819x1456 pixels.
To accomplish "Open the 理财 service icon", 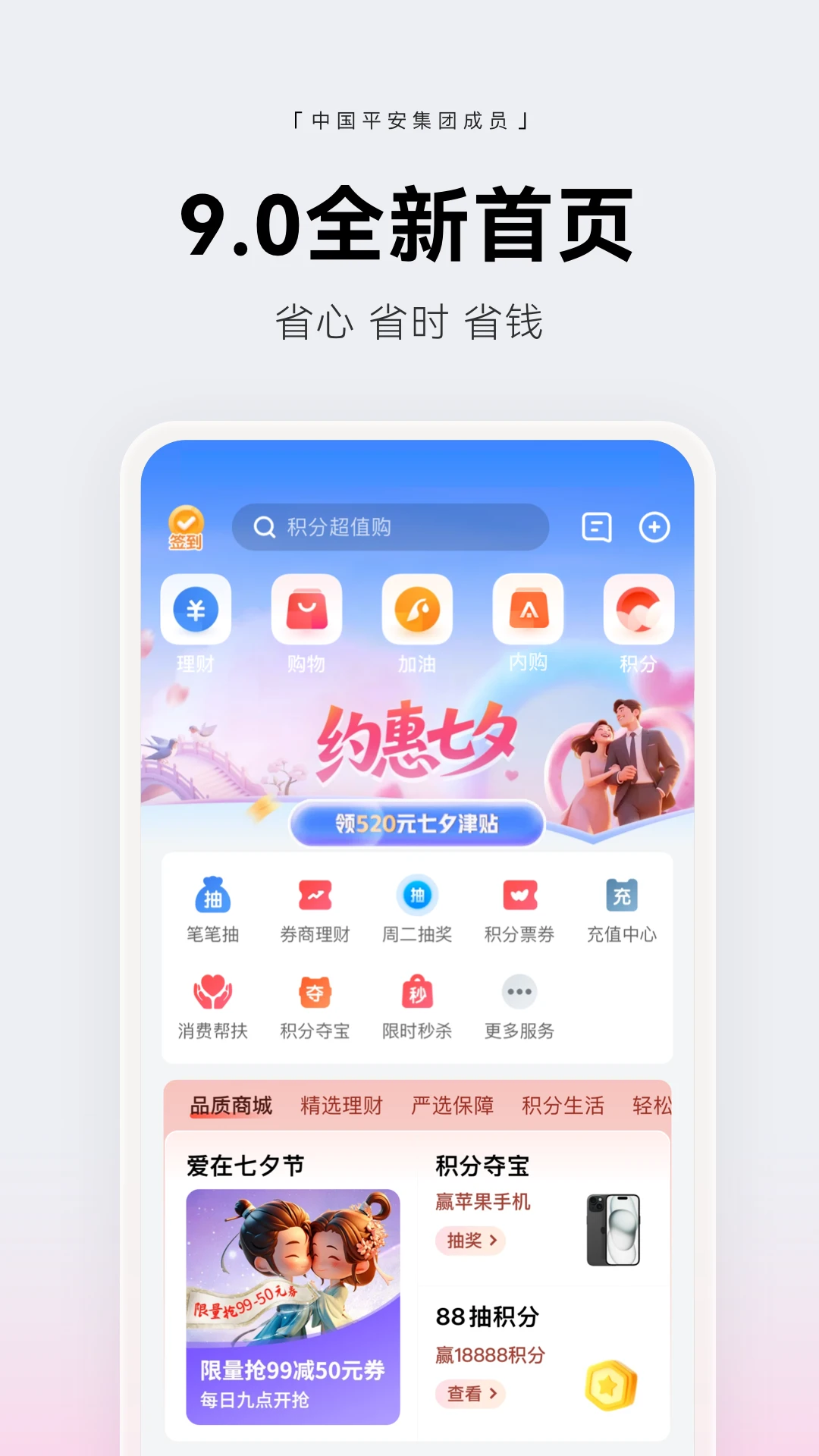I will [196, 622].
